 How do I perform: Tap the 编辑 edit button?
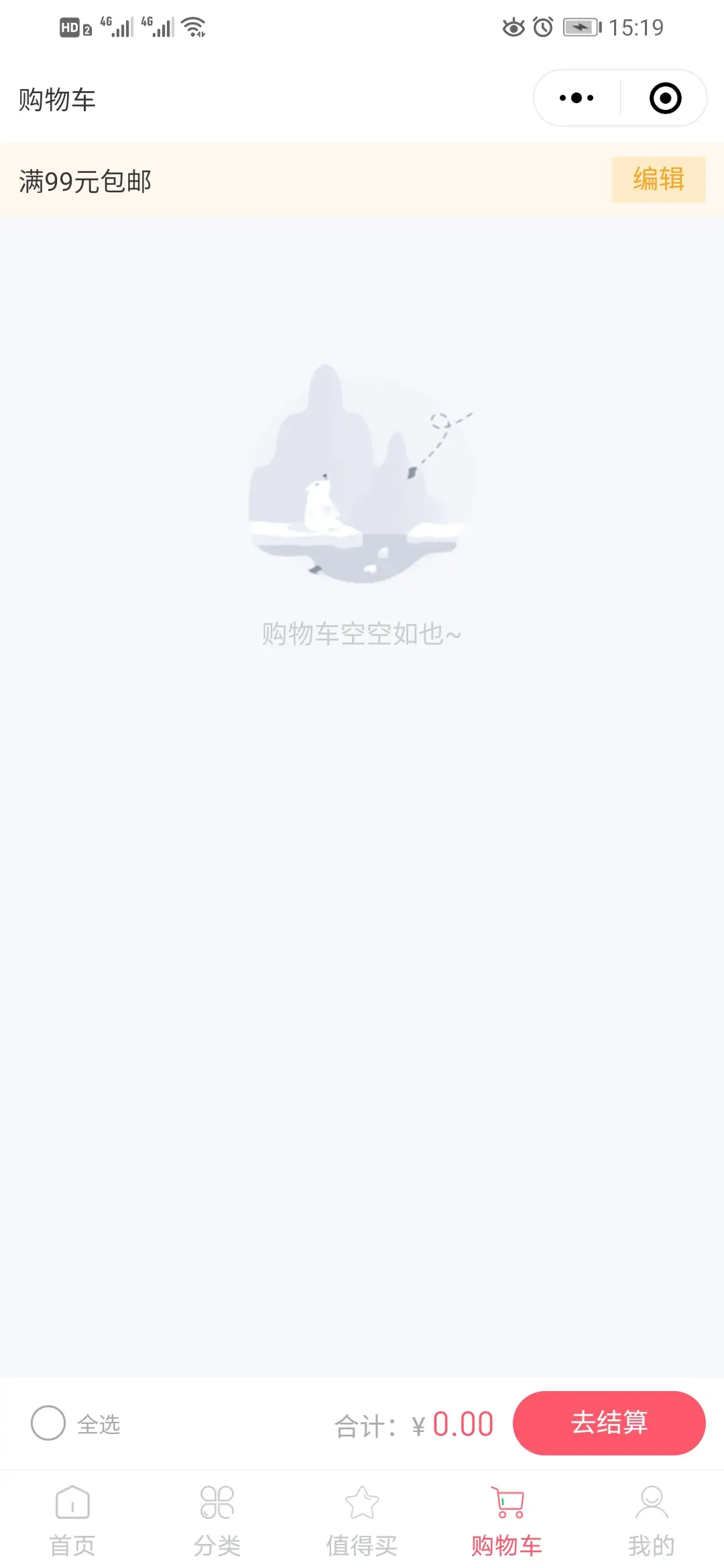click(658, 180)
